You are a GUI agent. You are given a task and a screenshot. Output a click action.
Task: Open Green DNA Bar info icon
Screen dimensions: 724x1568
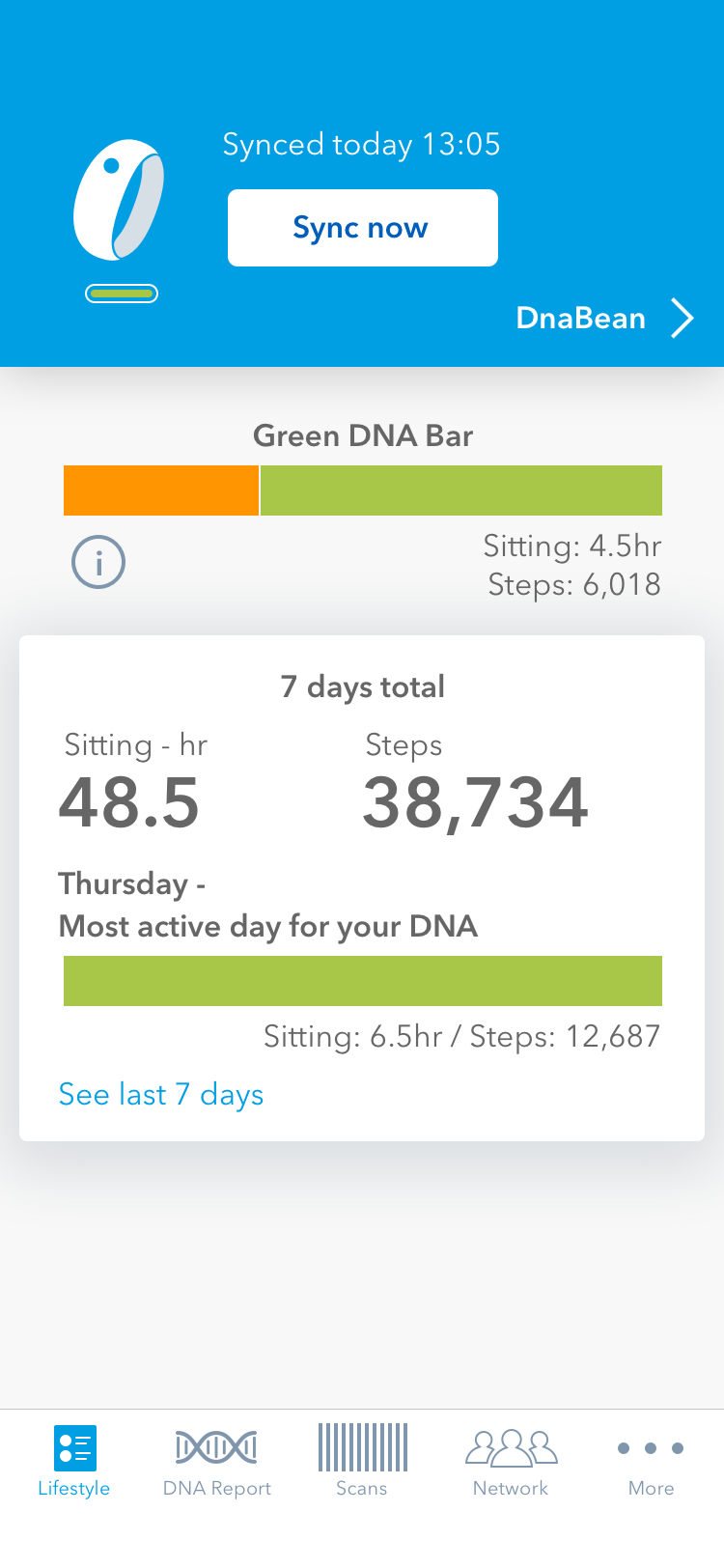98,562
